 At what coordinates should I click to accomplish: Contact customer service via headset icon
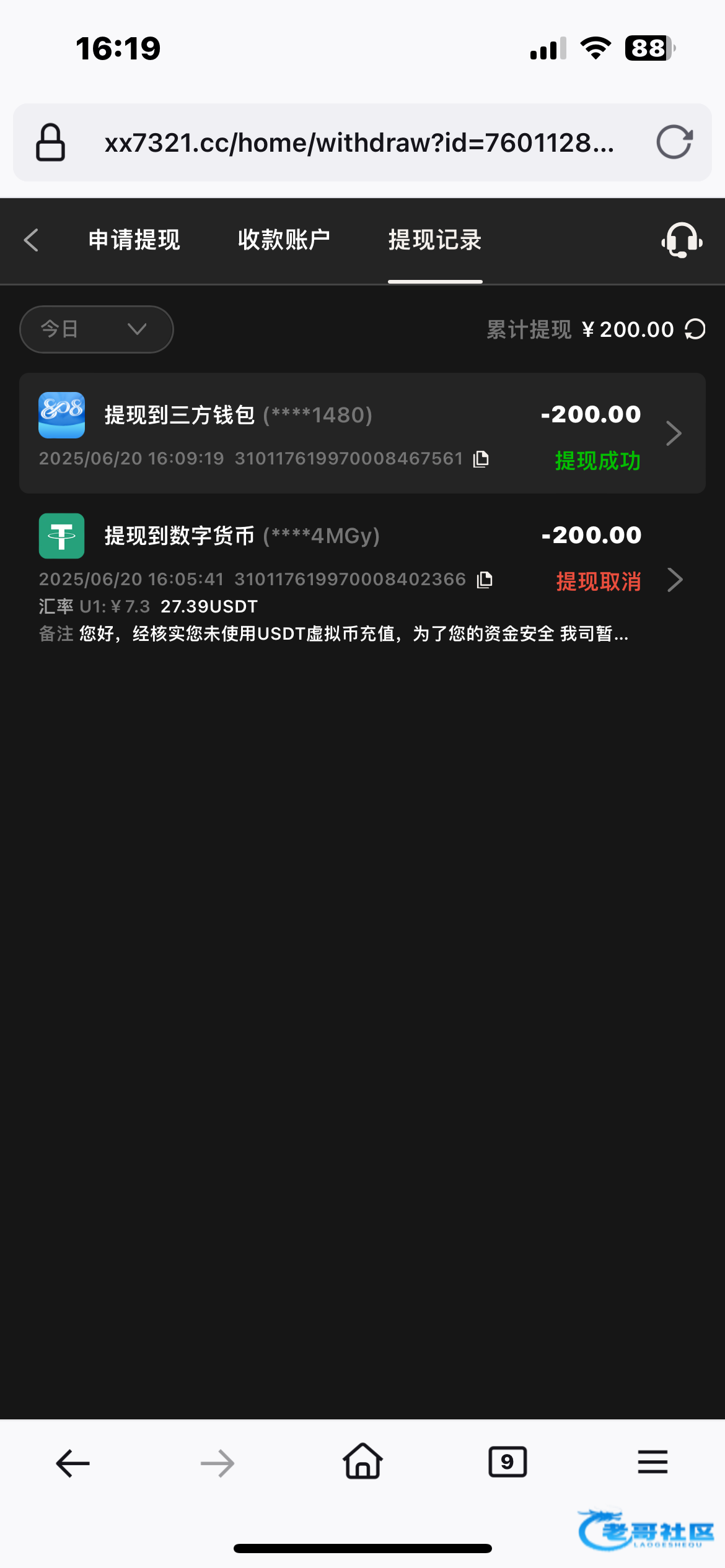pos(682,240)
